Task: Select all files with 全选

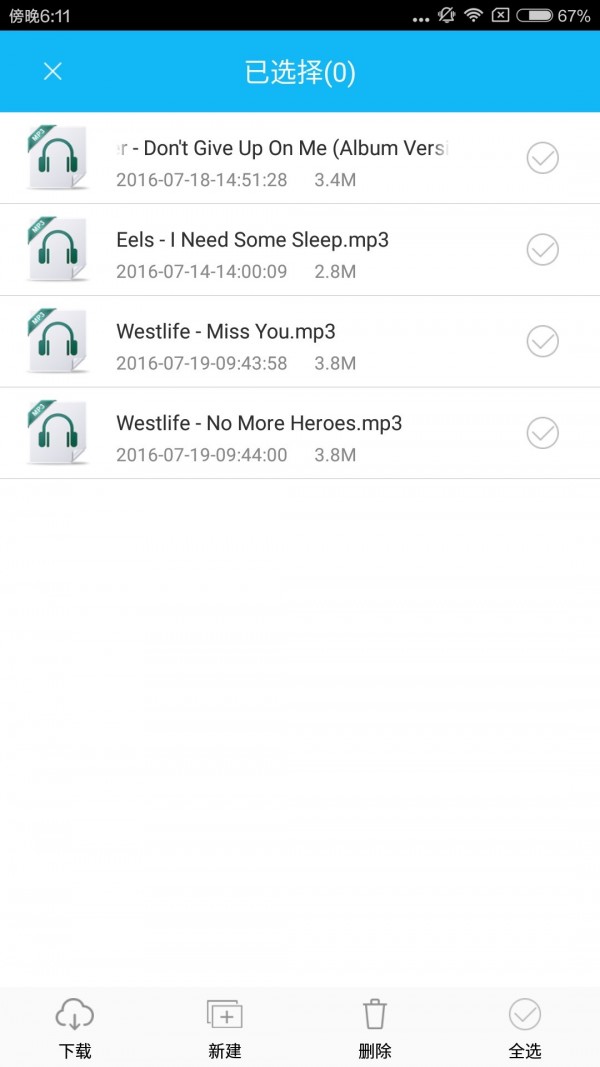Action: [525, 1027]
